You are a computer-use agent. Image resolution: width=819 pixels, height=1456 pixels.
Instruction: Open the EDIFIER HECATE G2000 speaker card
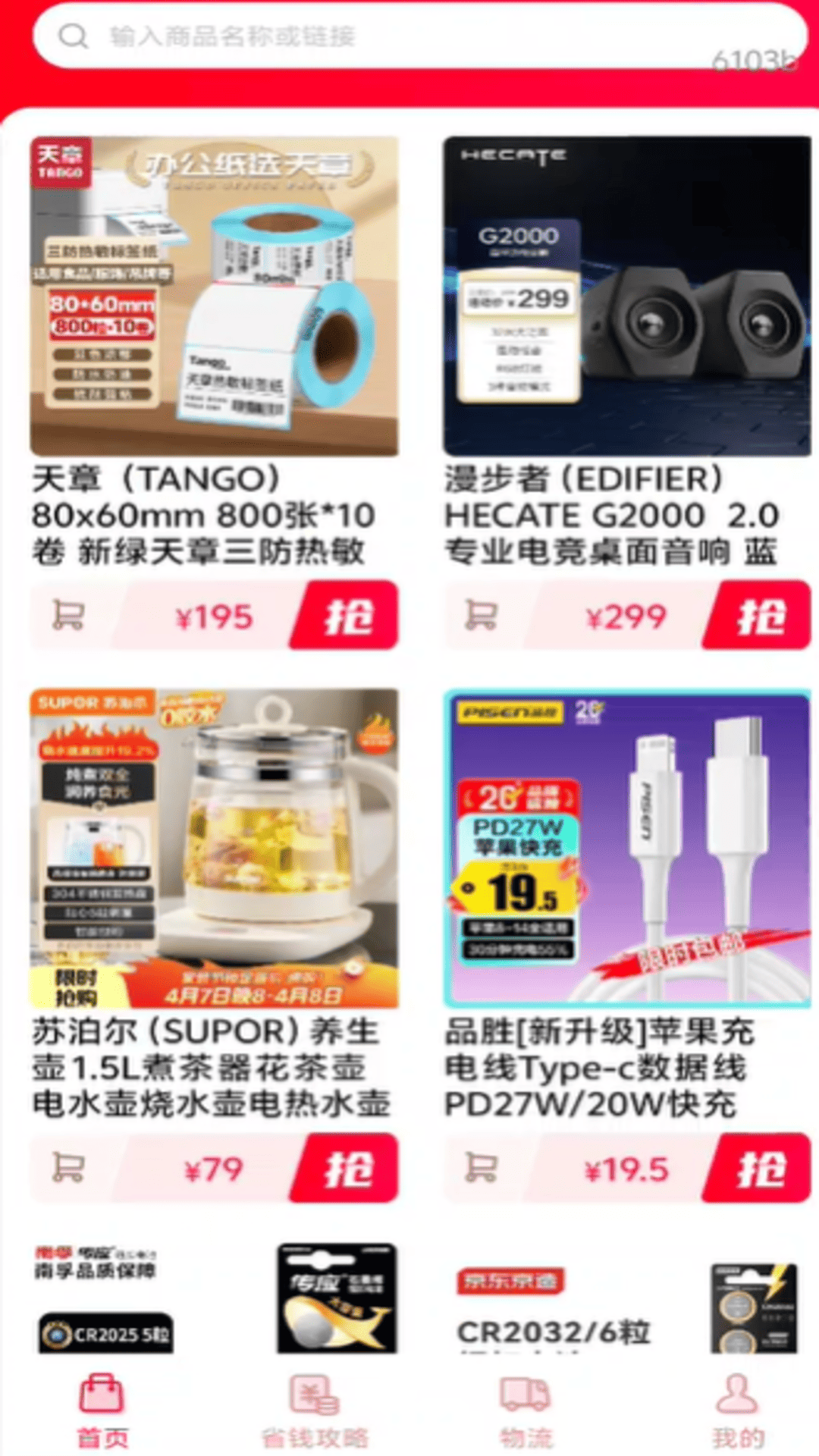pos(626,297)
